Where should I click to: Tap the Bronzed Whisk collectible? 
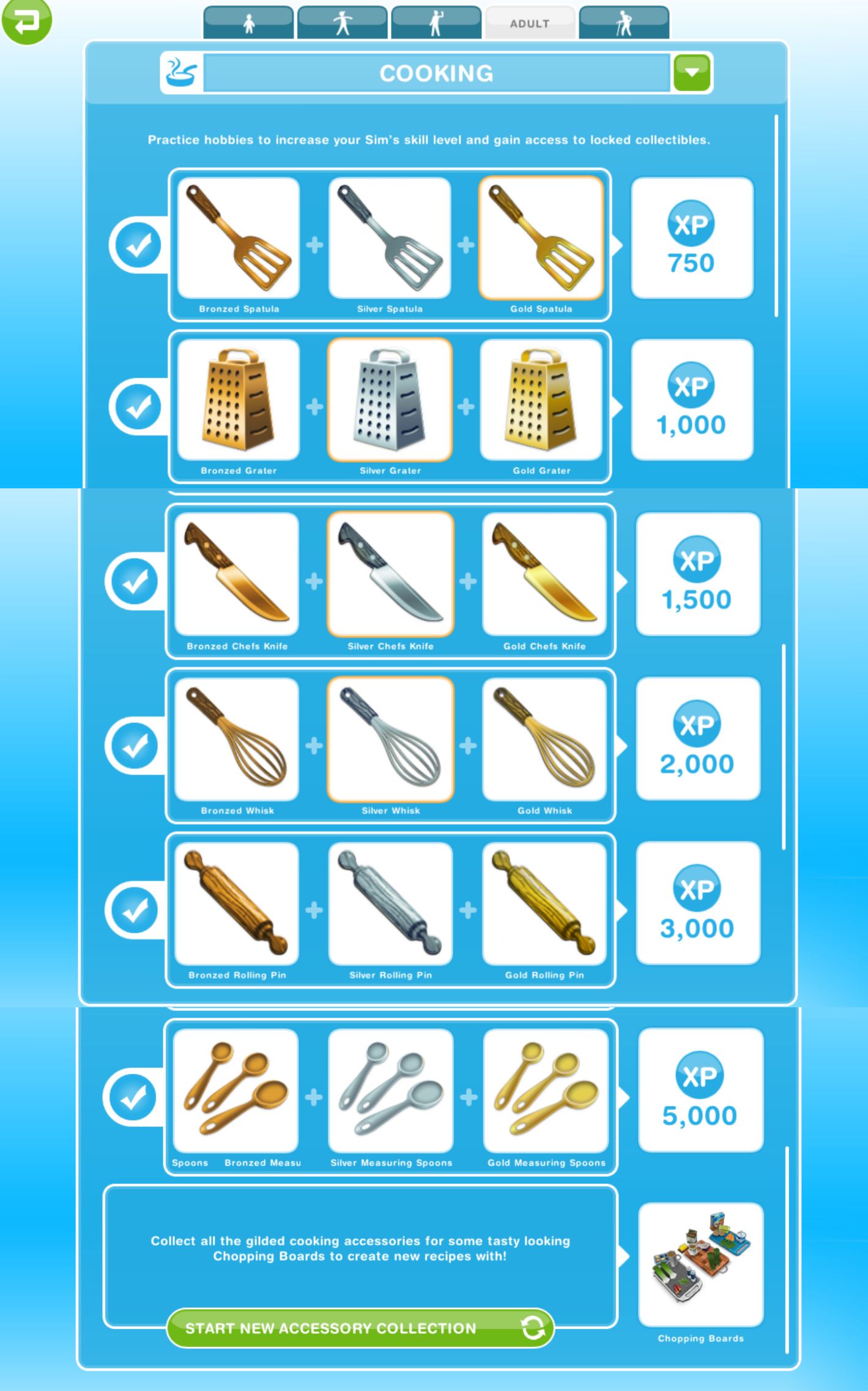[x=237, y=739]
